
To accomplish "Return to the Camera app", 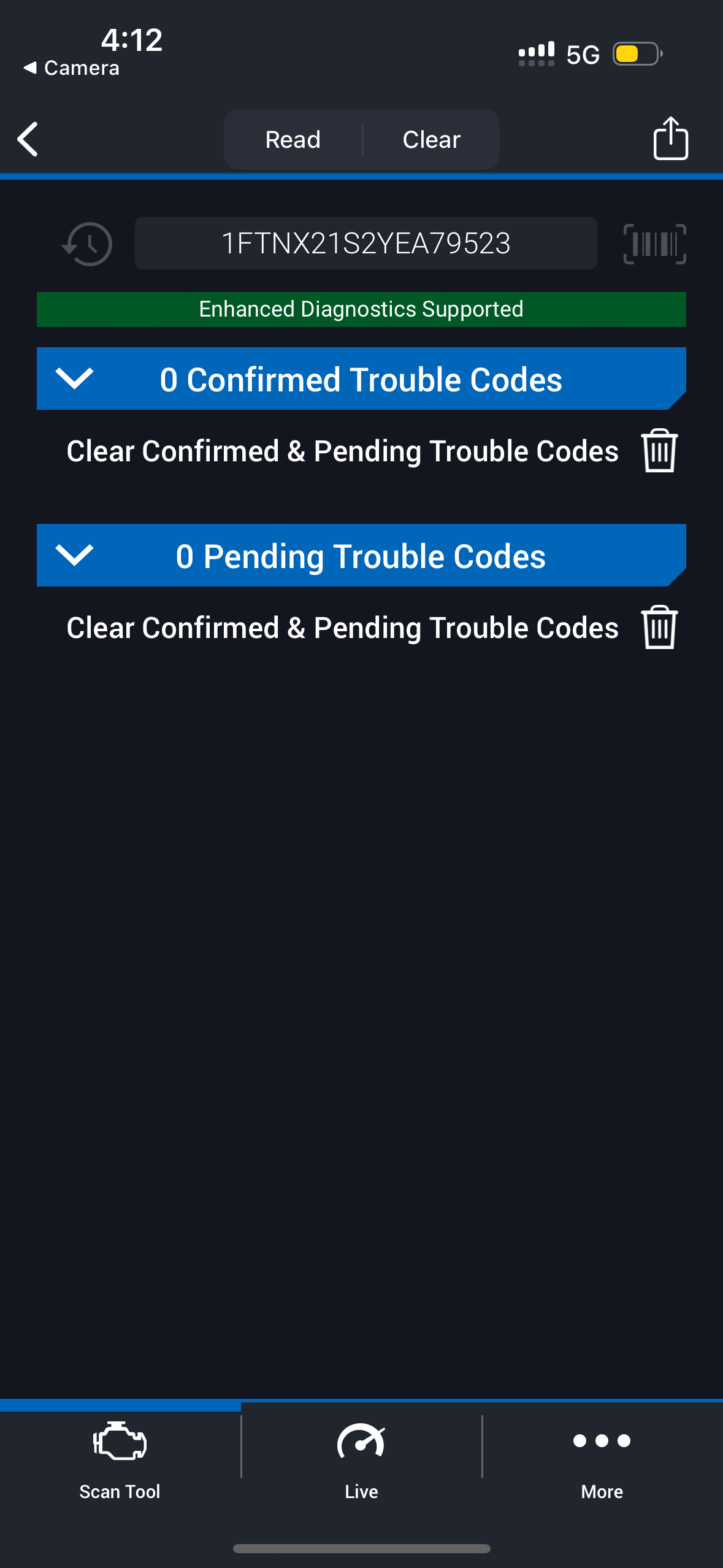I will [x=72, y=68].
